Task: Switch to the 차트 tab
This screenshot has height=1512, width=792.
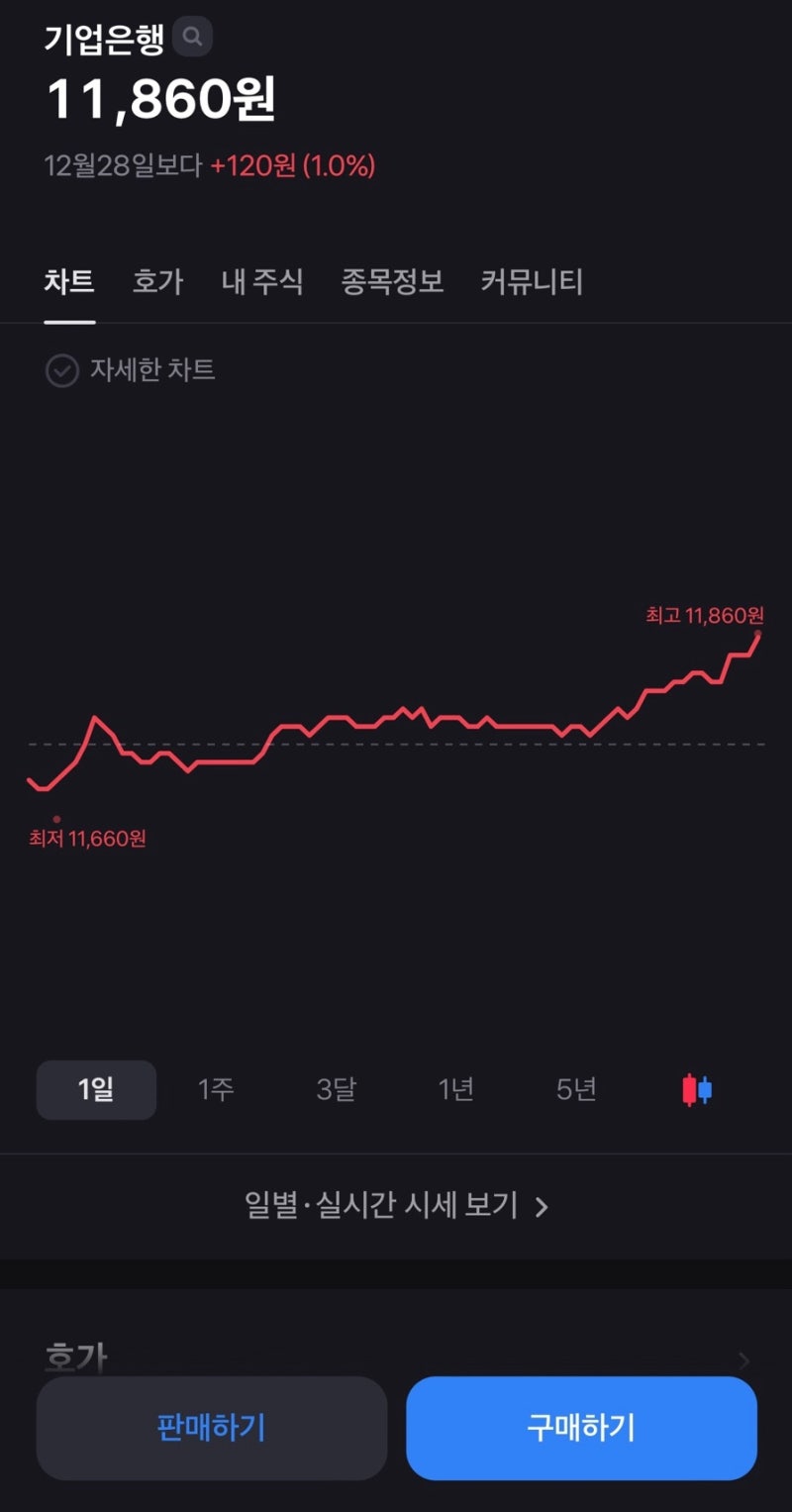Action: click(69, 282)
